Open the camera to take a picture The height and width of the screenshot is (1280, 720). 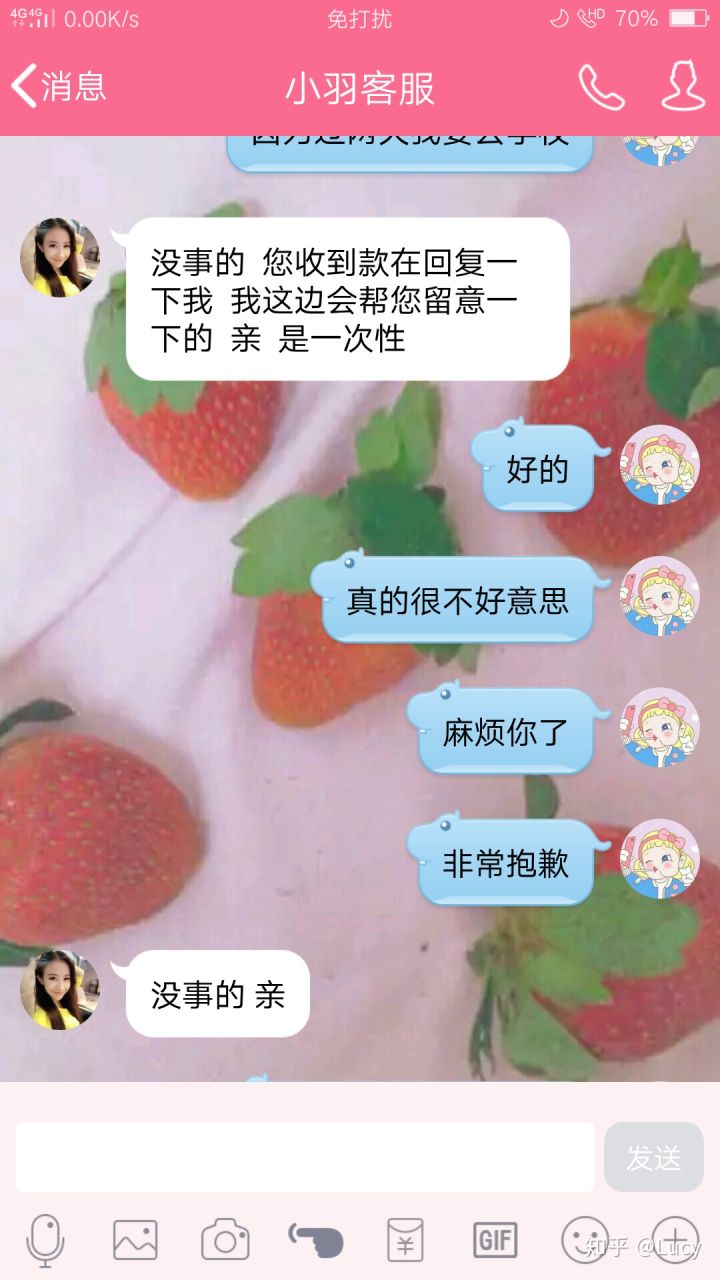click(225, 1241)
